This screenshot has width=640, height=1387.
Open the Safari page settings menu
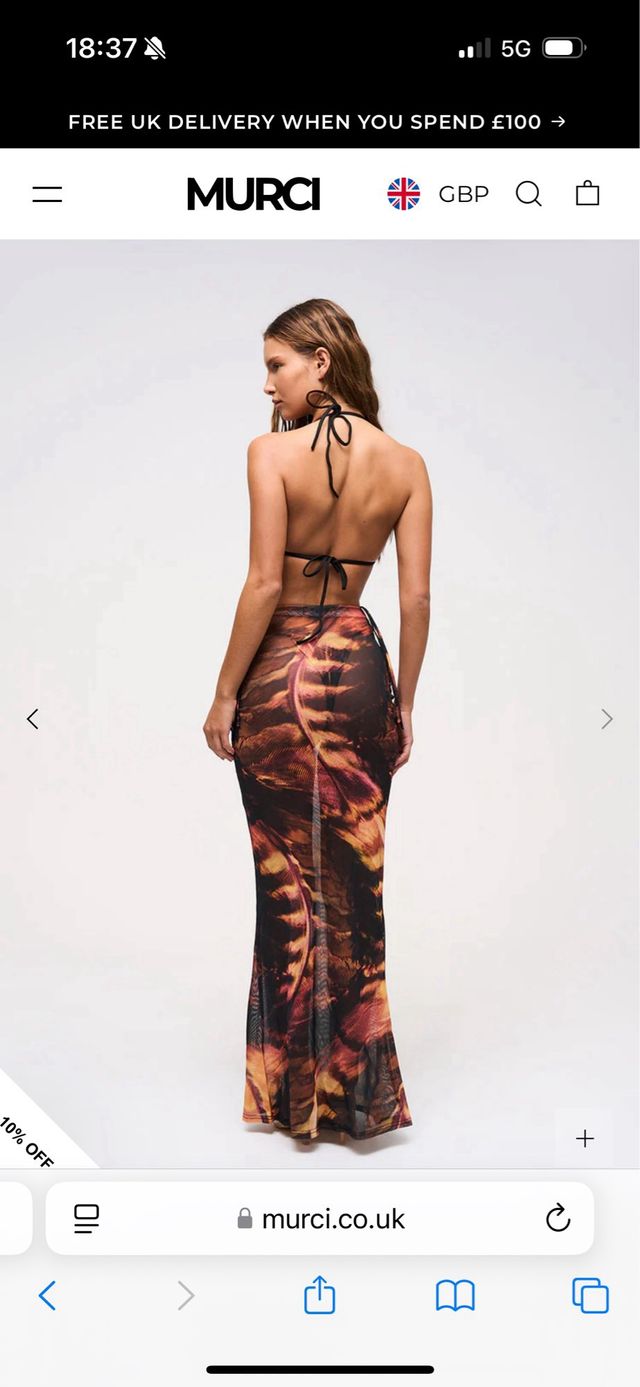coord(87,1218)
